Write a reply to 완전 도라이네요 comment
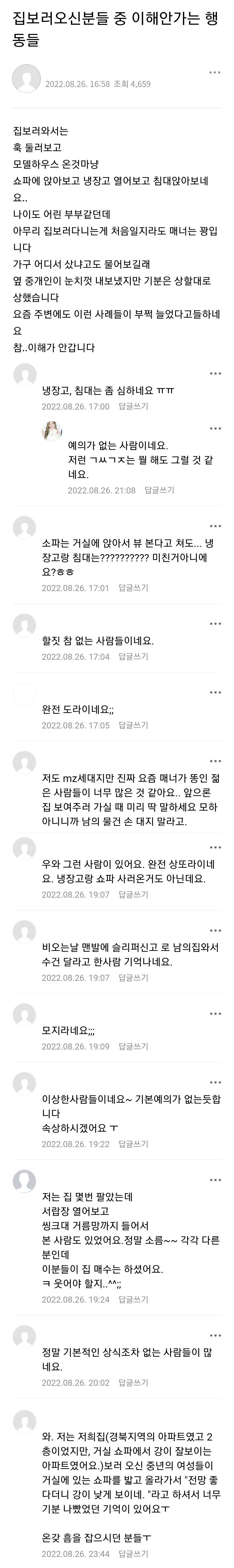Image resolution: width=234 pixels, height=1568 pixels. (133, 726)
